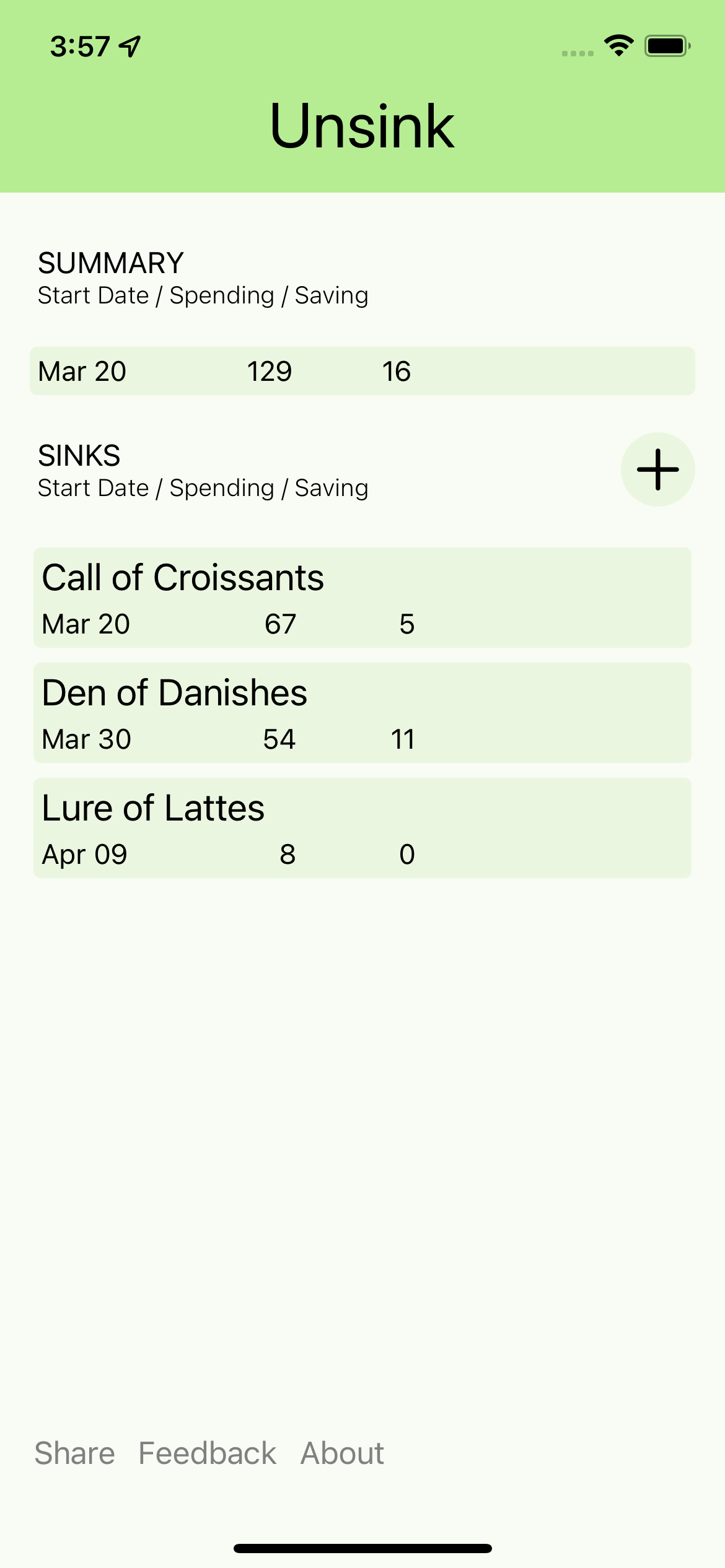Add a new sink with the plus button
Image resolution: width=725 pixels, height=1568 pixels.
657,469
